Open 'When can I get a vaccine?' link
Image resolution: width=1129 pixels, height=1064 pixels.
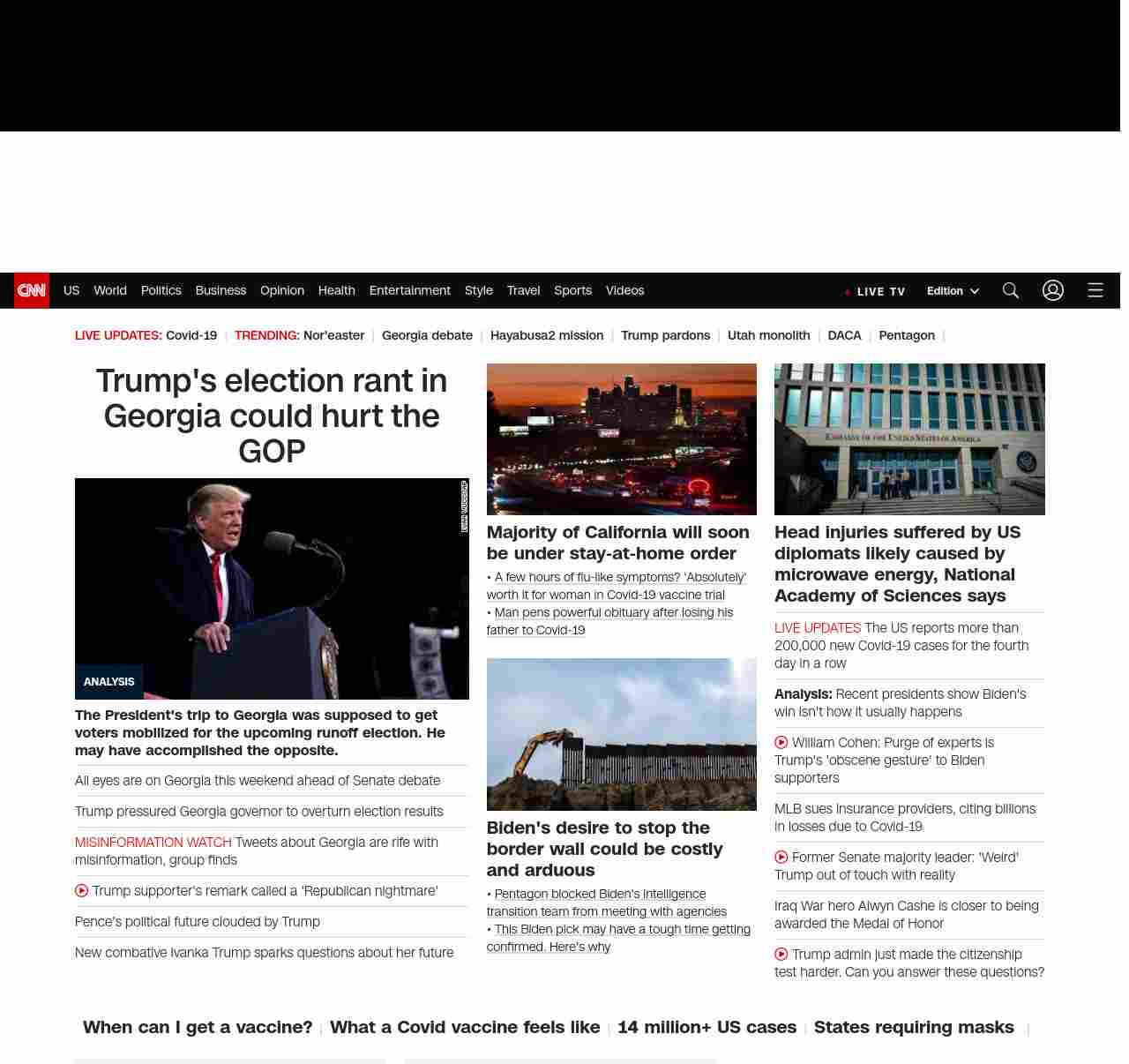coord(198,1028)
